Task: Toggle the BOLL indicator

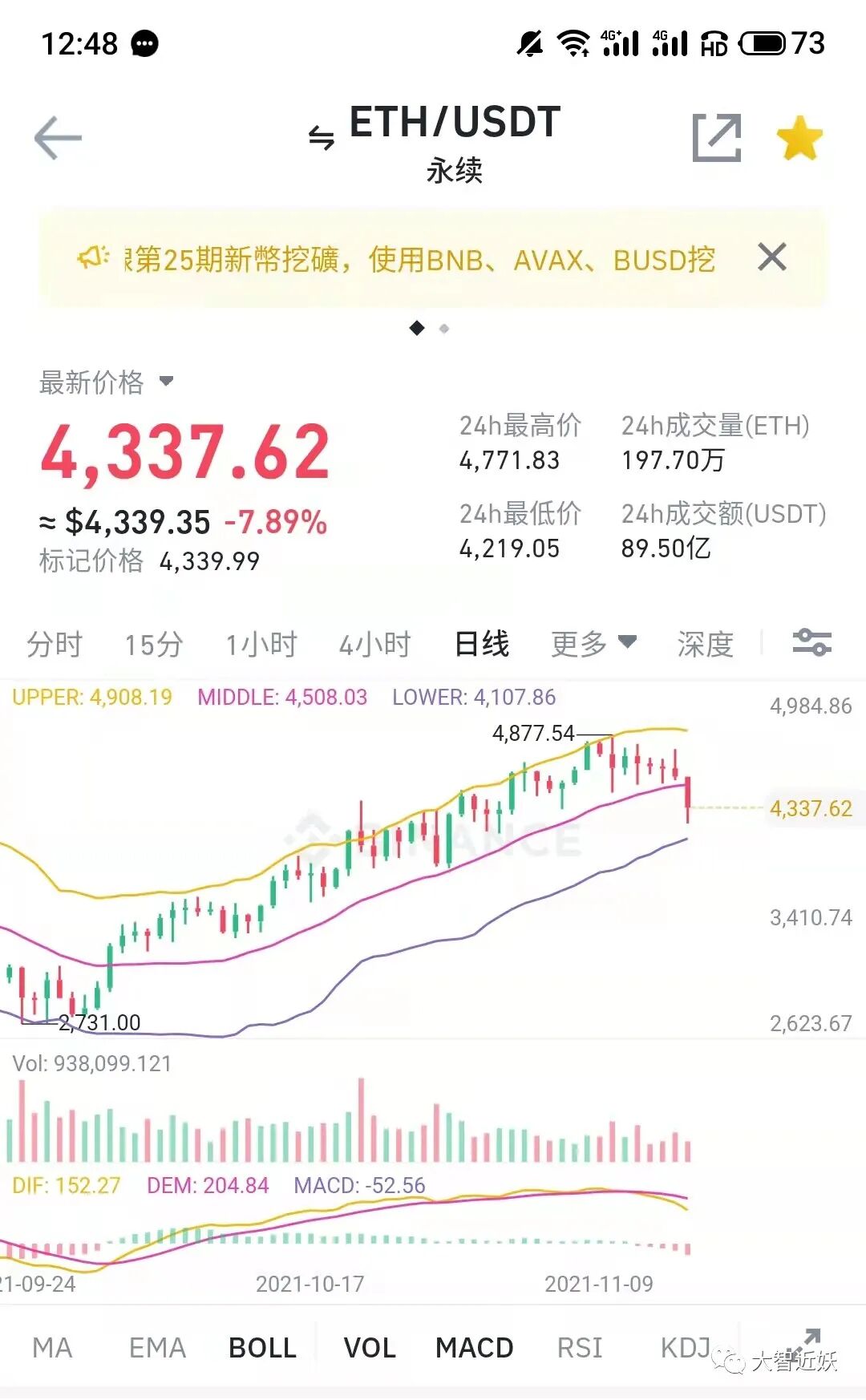Action: tap(262, 1348)
